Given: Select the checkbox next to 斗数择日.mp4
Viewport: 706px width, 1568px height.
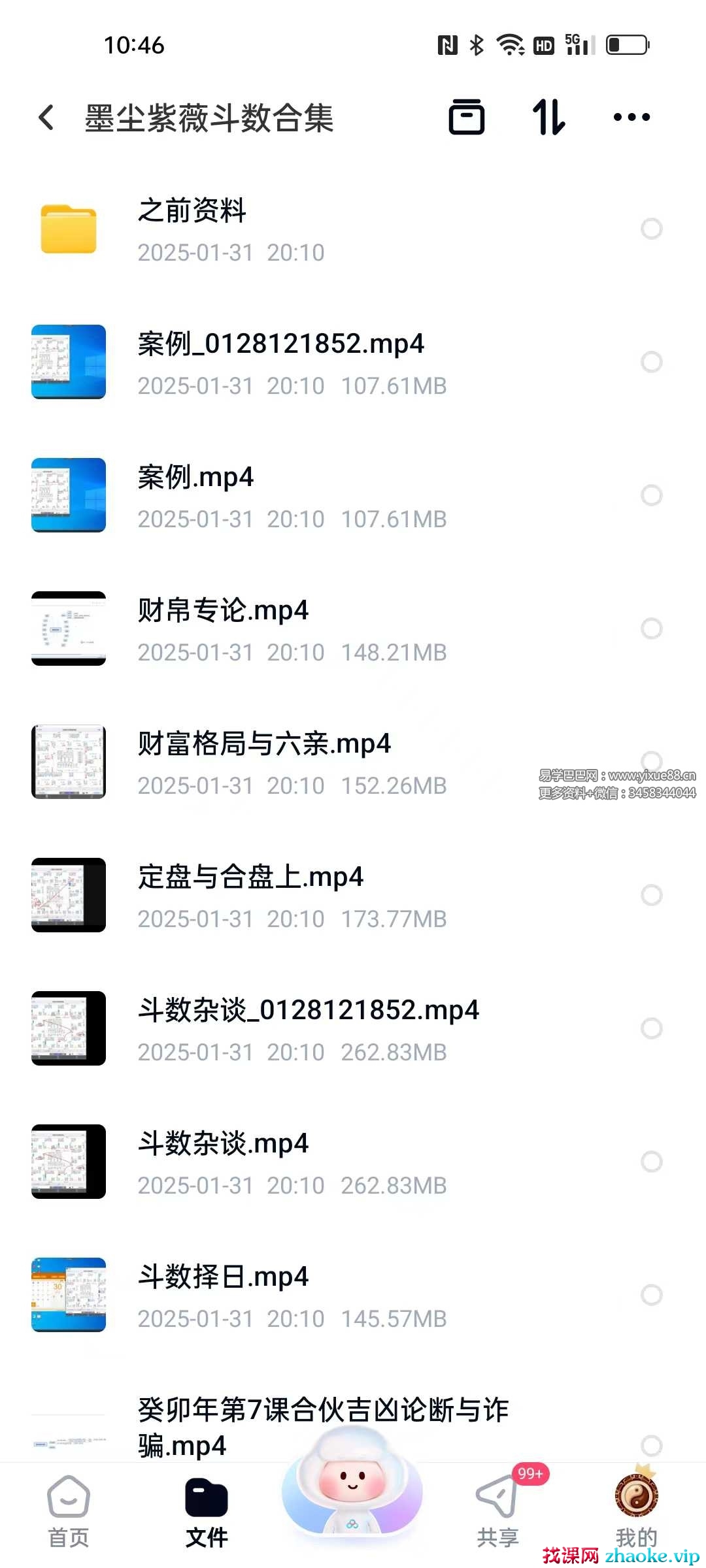Looking at the screenshot, I should [652, 1295].
